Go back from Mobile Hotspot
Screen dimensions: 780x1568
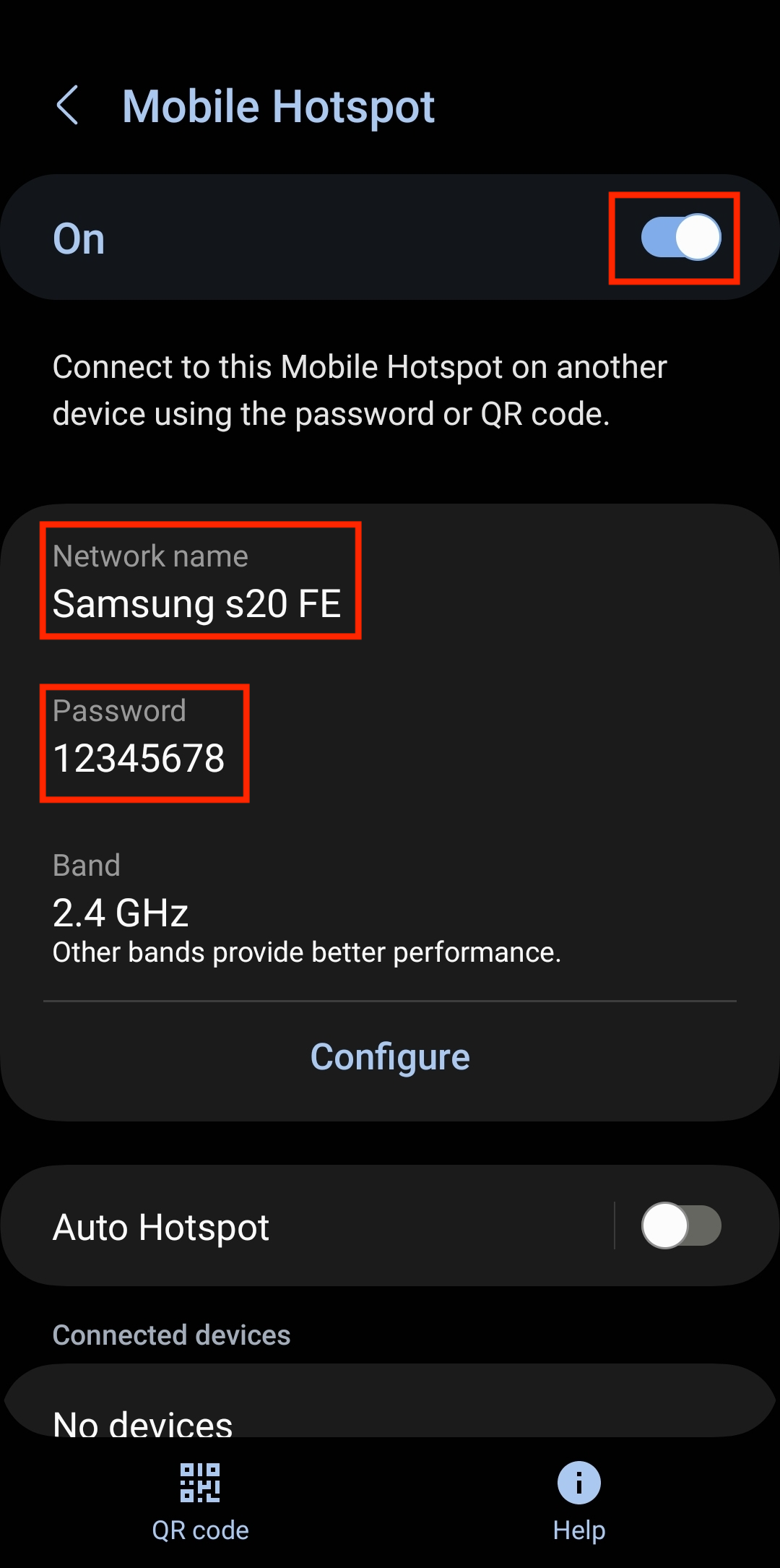tap(68, 105)
